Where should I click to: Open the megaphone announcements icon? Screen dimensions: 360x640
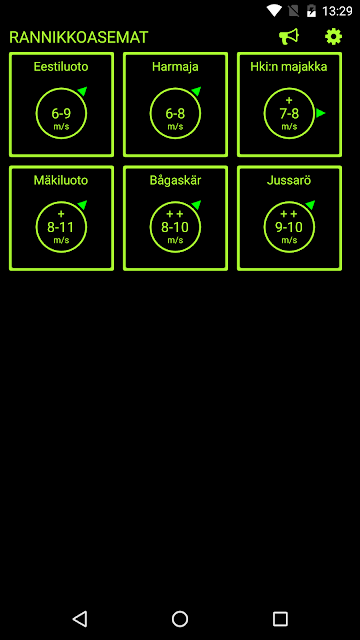click(x=289, y=37)
